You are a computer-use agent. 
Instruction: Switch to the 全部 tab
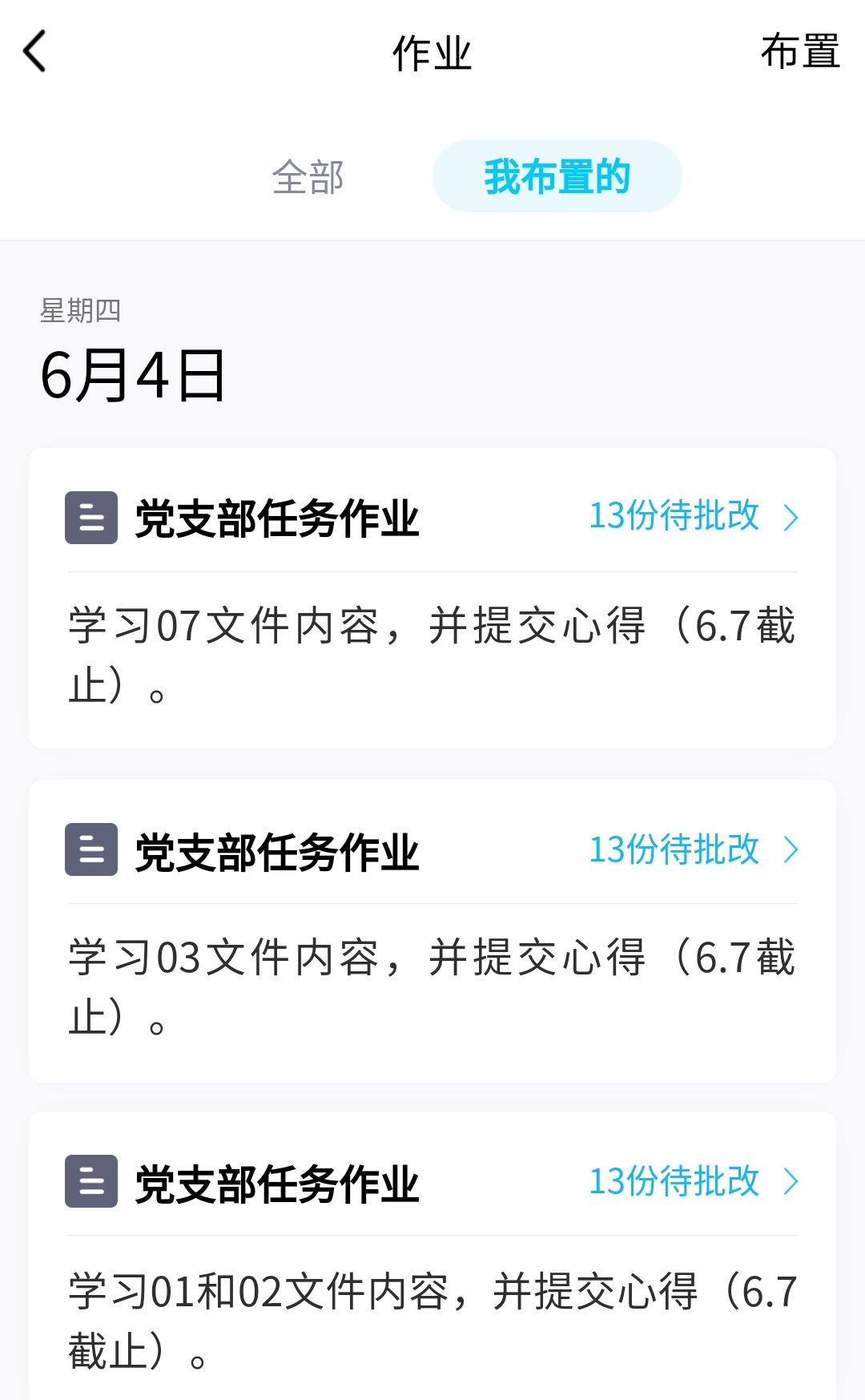tap(308, 177)
